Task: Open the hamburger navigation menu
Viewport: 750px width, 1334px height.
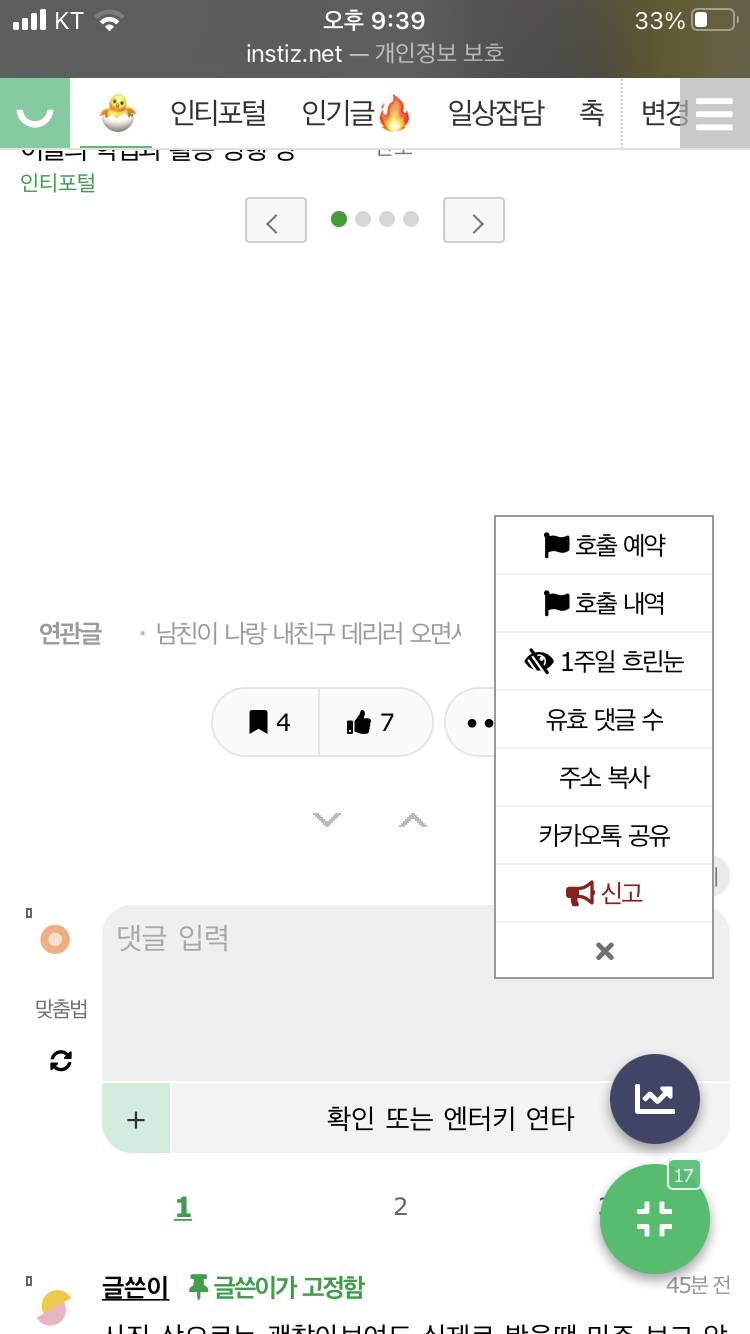Action: [x=714, y=114]
